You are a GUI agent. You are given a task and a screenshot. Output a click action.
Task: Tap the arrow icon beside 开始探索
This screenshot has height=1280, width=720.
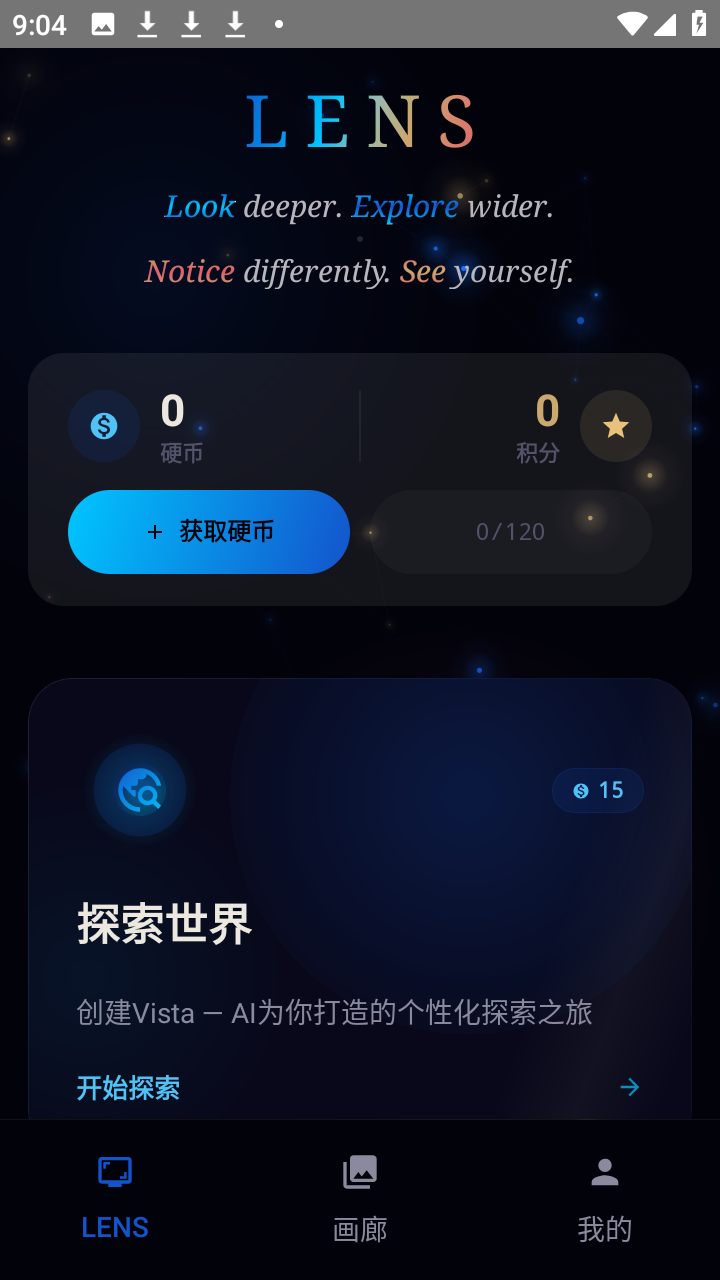(x=629, y=1087)
